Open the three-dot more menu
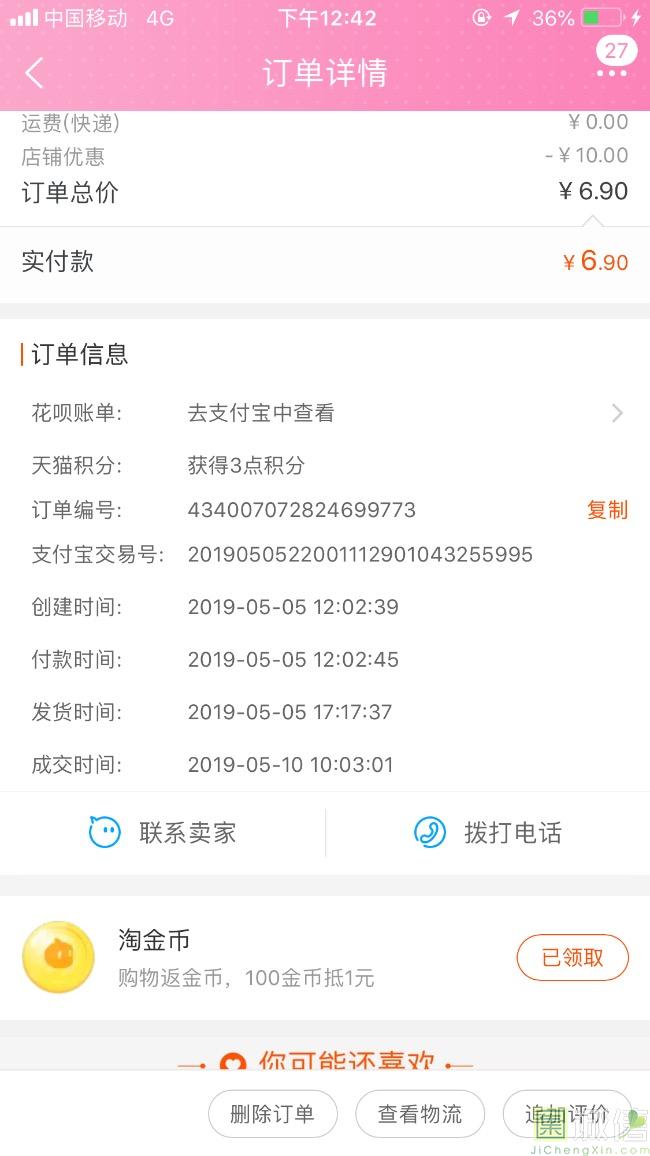Screen dimensions: 650x1156 (612, 73)
